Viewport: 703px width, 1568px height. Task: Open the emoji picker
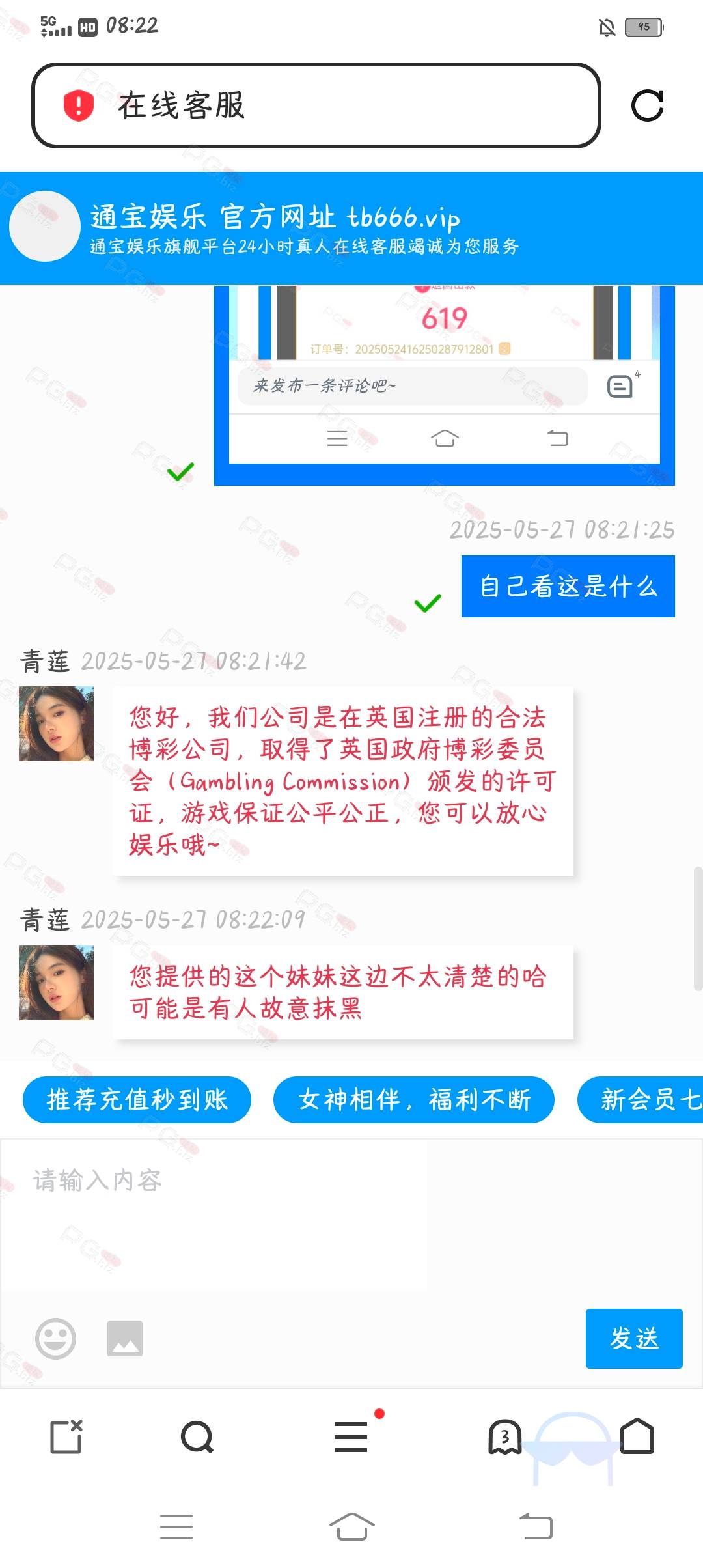[x=55, y=1339]
